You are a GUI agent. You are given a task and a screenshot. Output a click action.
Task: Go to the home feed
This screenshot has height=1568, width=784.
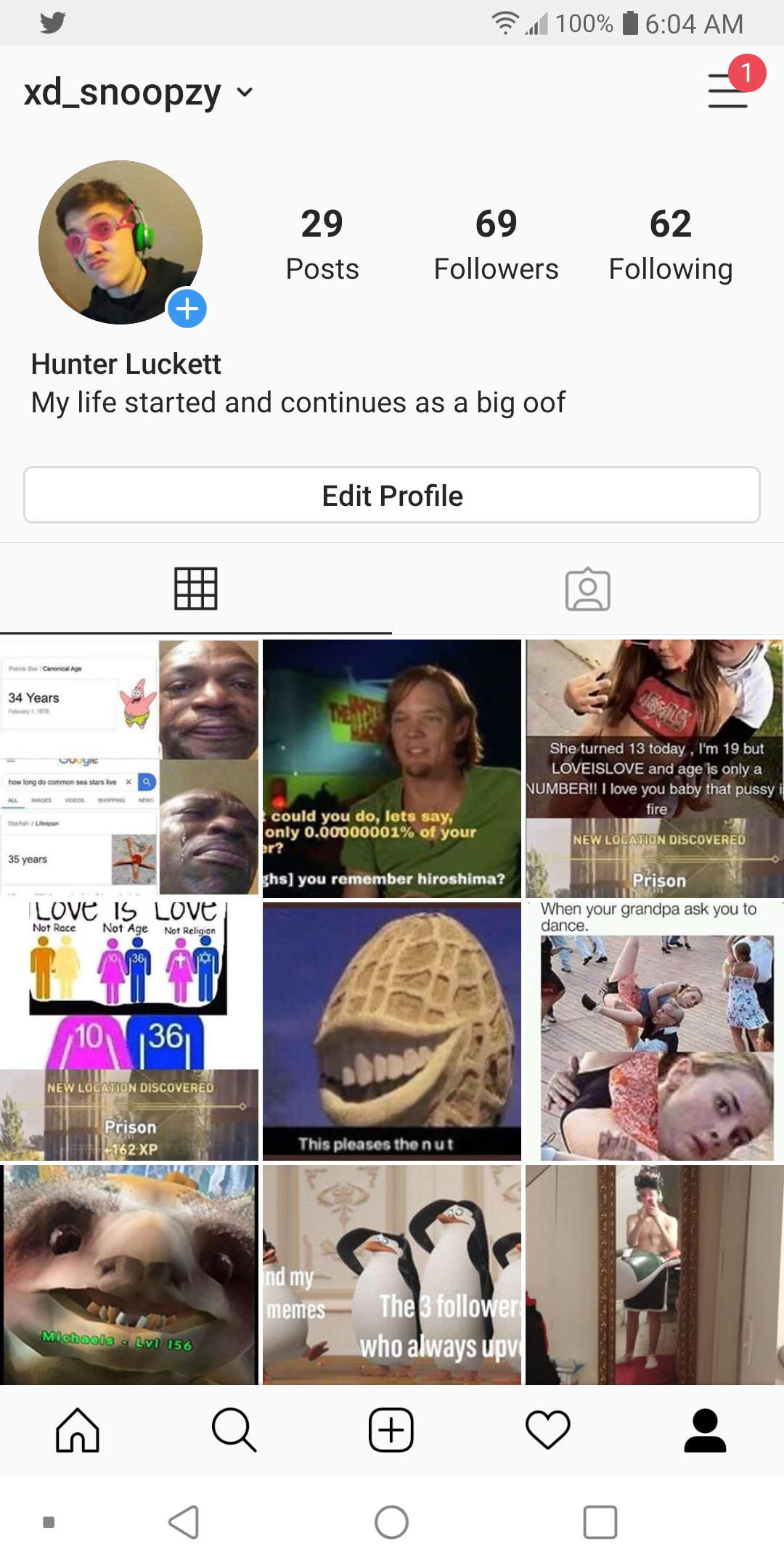(x=78, y=1430)
